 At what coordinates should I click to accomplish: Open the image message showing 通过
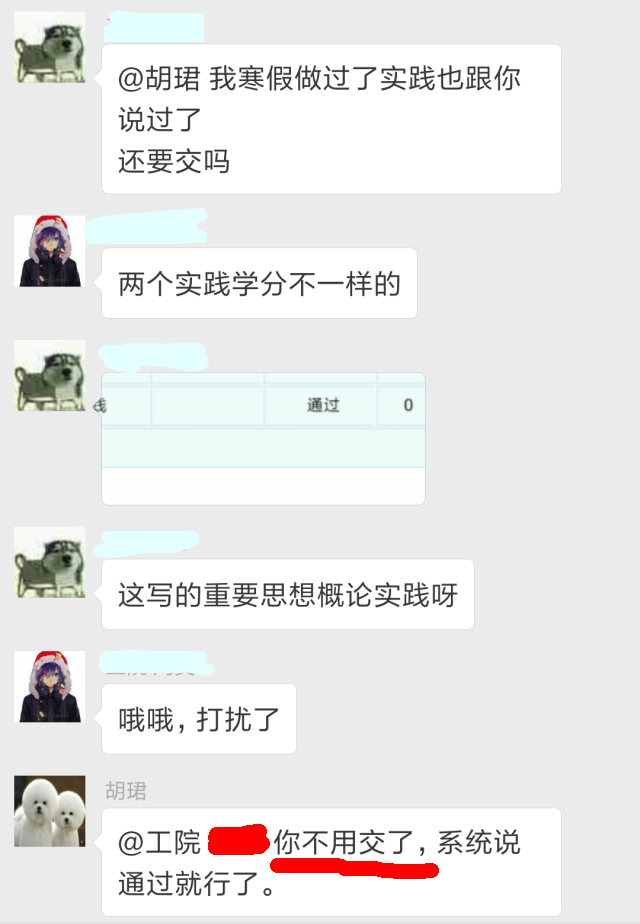[x=263, y=438]
